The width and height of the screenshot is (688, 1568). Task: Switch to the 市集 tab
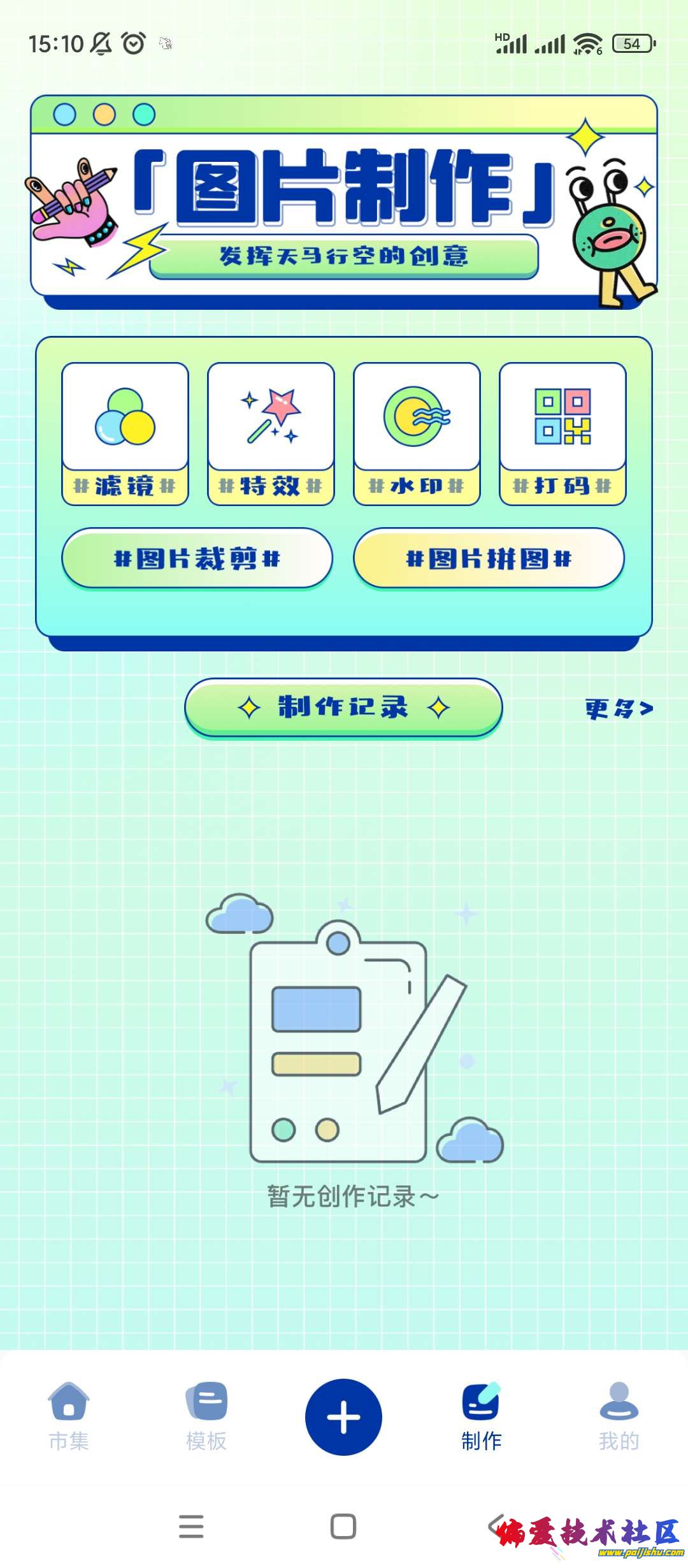coord(69,1416)
